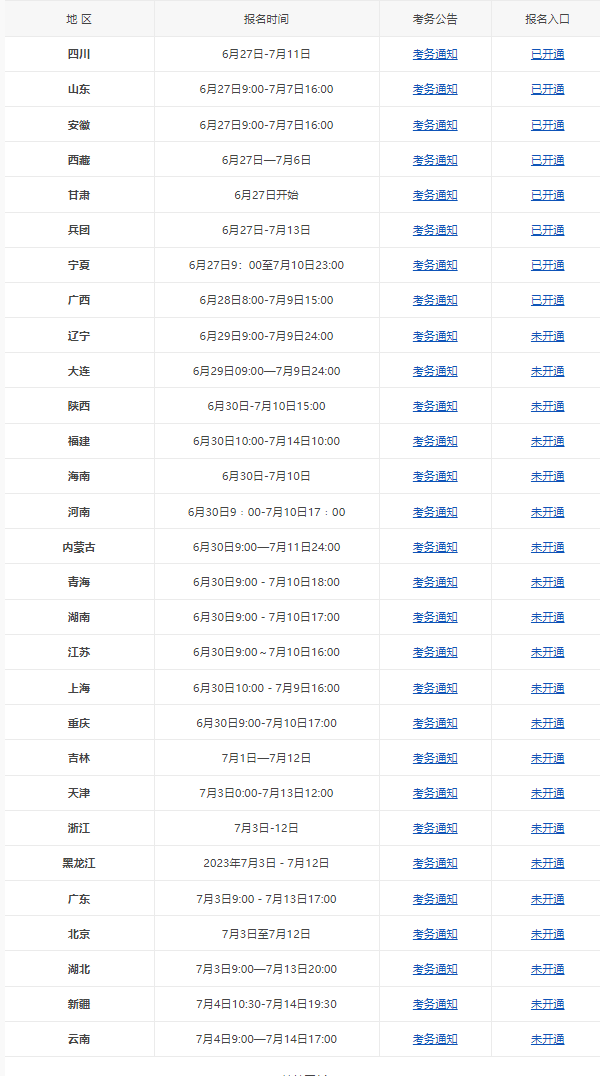Open Sichuan's 已开通 registration entry
The image size is (600, 1076).
tap(547, 54)
